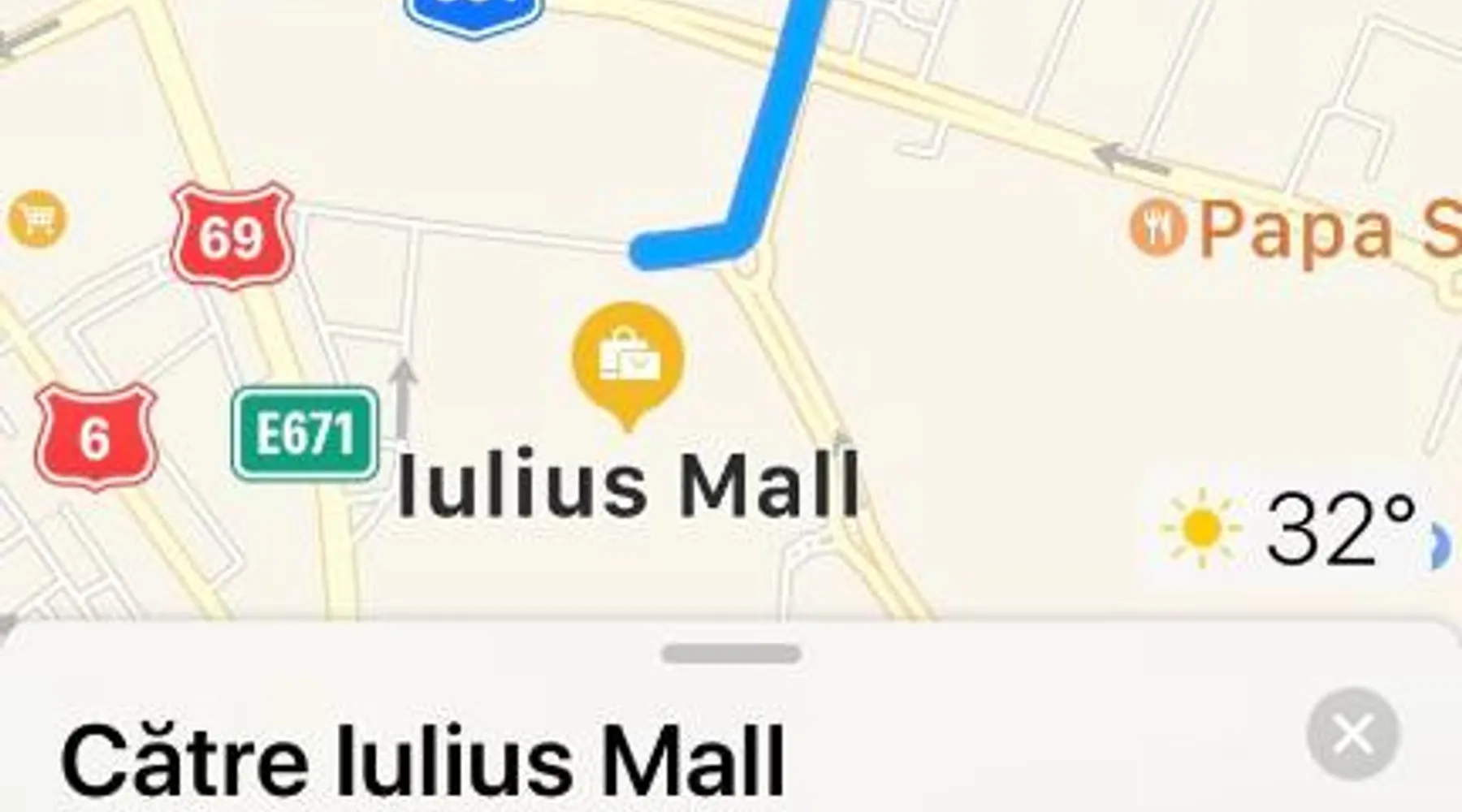1462x812 pixels.
Task: Expand the route card grabber handle
Action: click(x=731, y=654)
